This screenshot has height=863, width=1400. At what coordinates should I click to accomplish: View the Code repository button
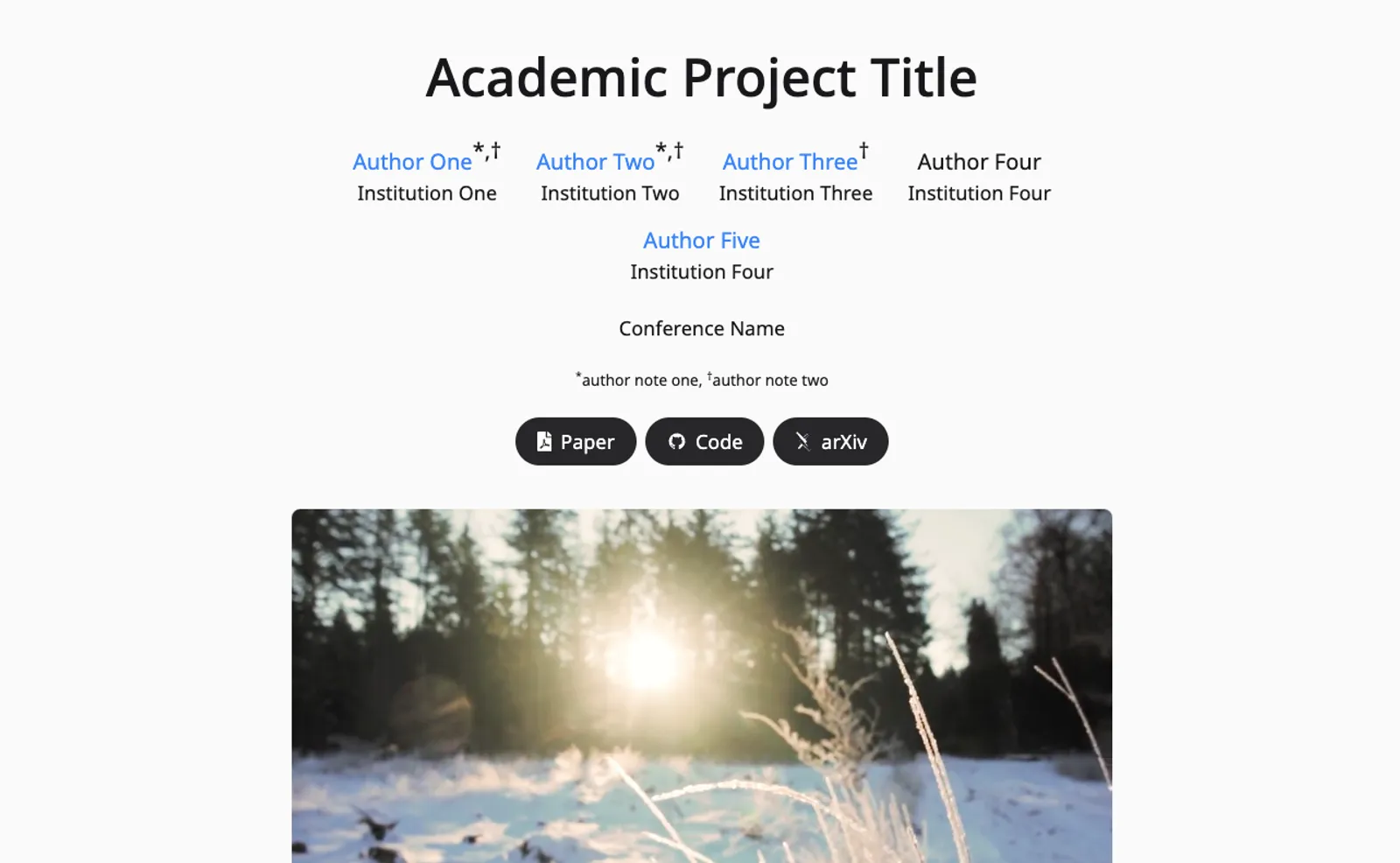pyautogui.click(x=704, y=442)
